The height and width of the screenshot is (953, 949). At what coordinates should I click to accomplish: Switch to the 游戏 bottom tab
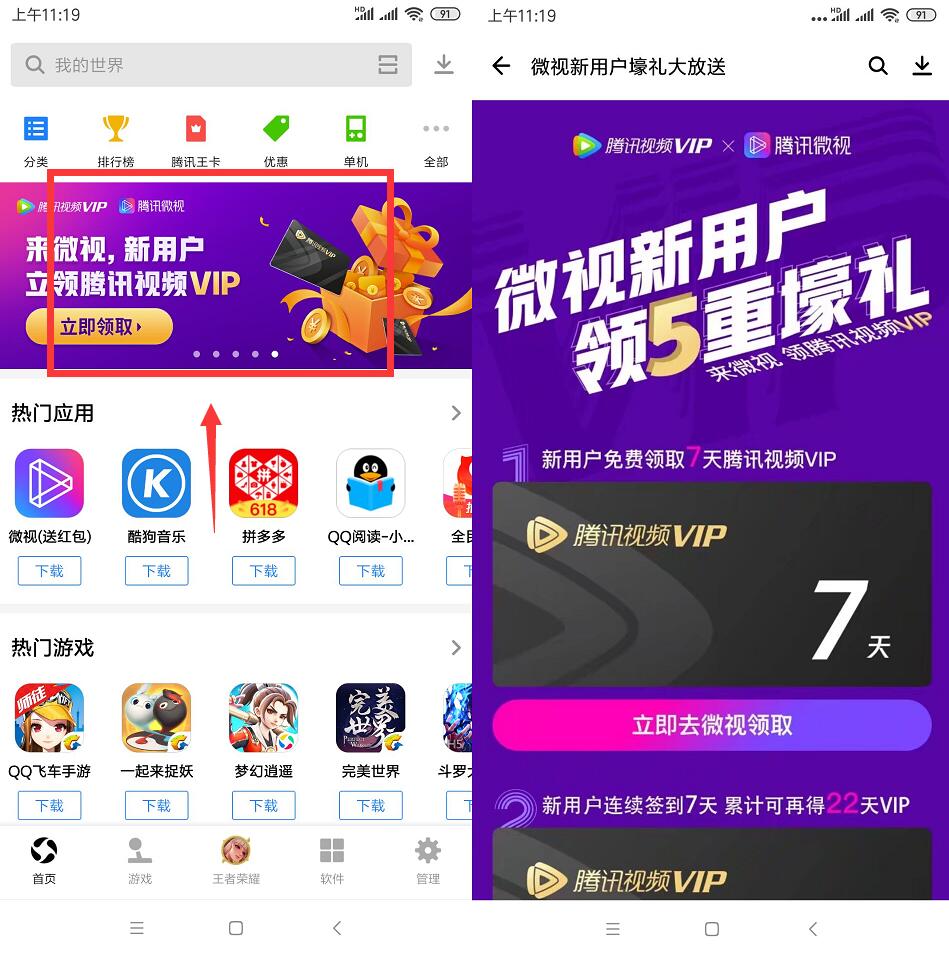[x=140, y=861]
